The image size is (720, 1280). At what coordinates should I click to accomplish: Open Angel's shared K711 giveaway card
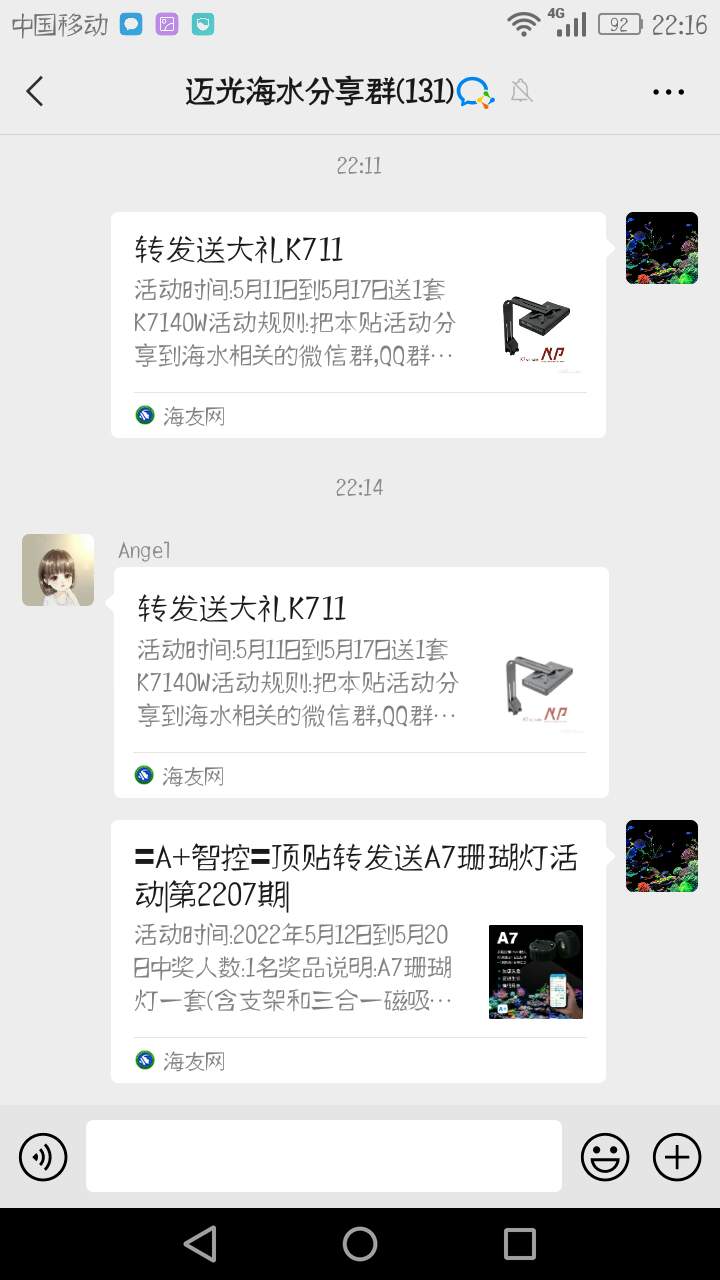[361, 682]
